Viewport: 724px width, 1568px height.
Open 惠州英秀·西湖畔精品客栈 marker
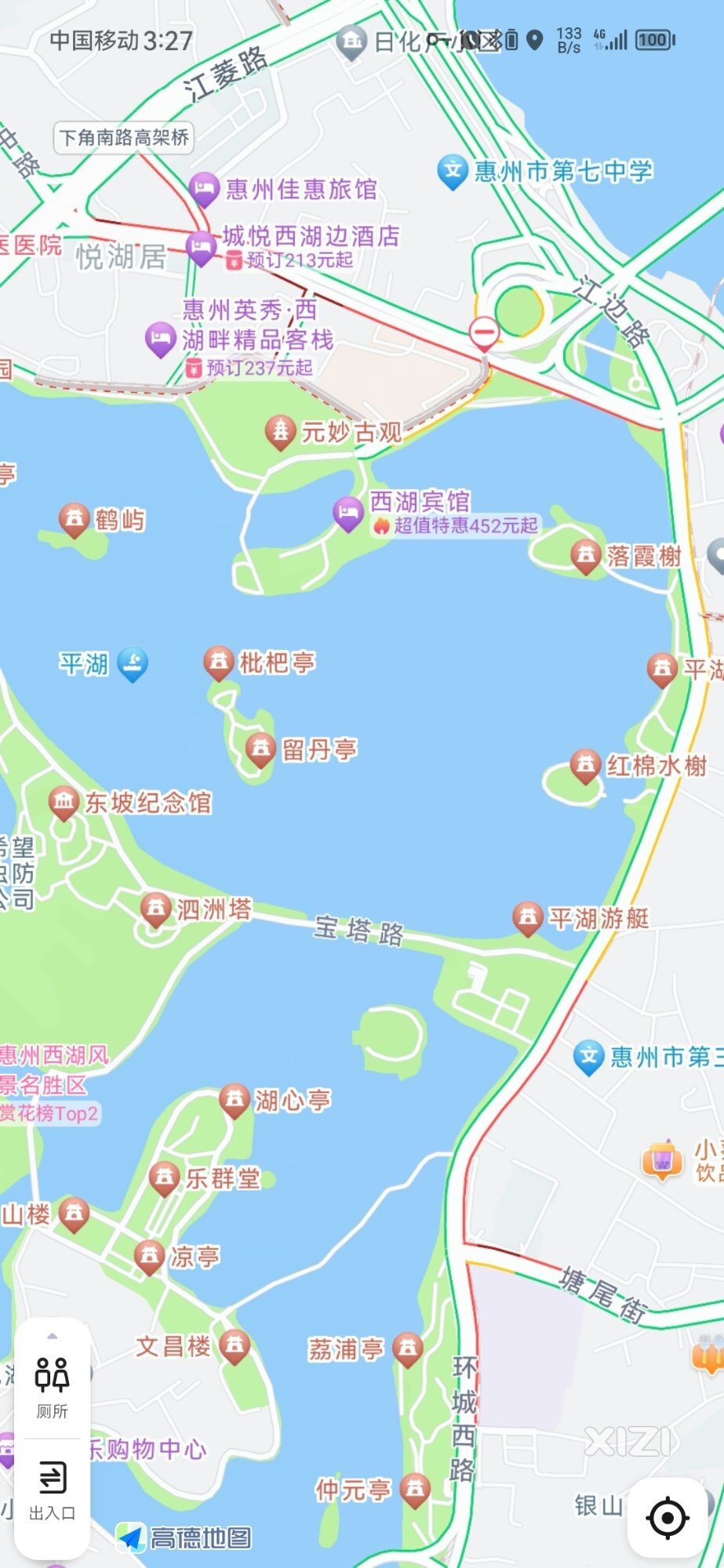[x=161, y=339]
